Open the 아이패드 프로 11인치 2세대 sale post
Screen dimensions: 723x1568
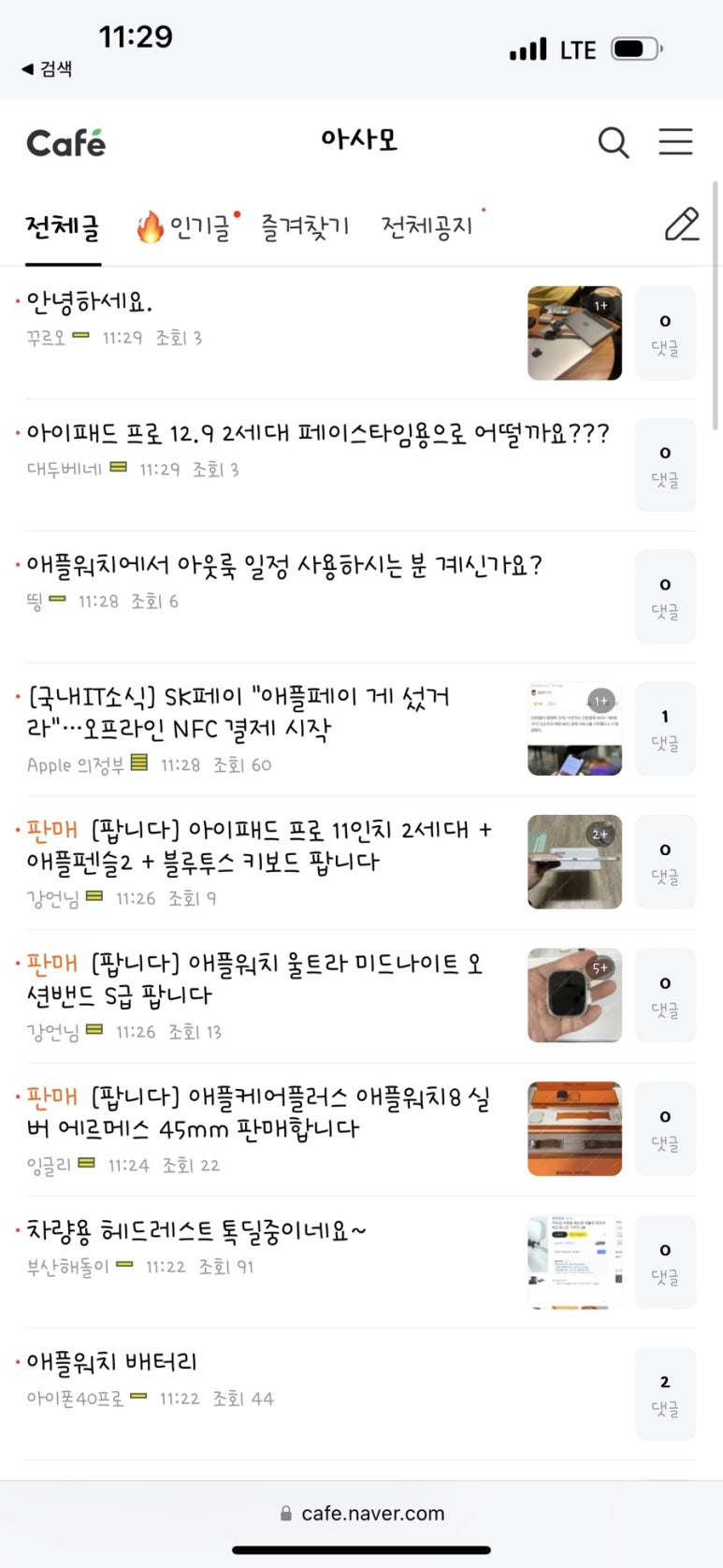[x=258, y=846]
